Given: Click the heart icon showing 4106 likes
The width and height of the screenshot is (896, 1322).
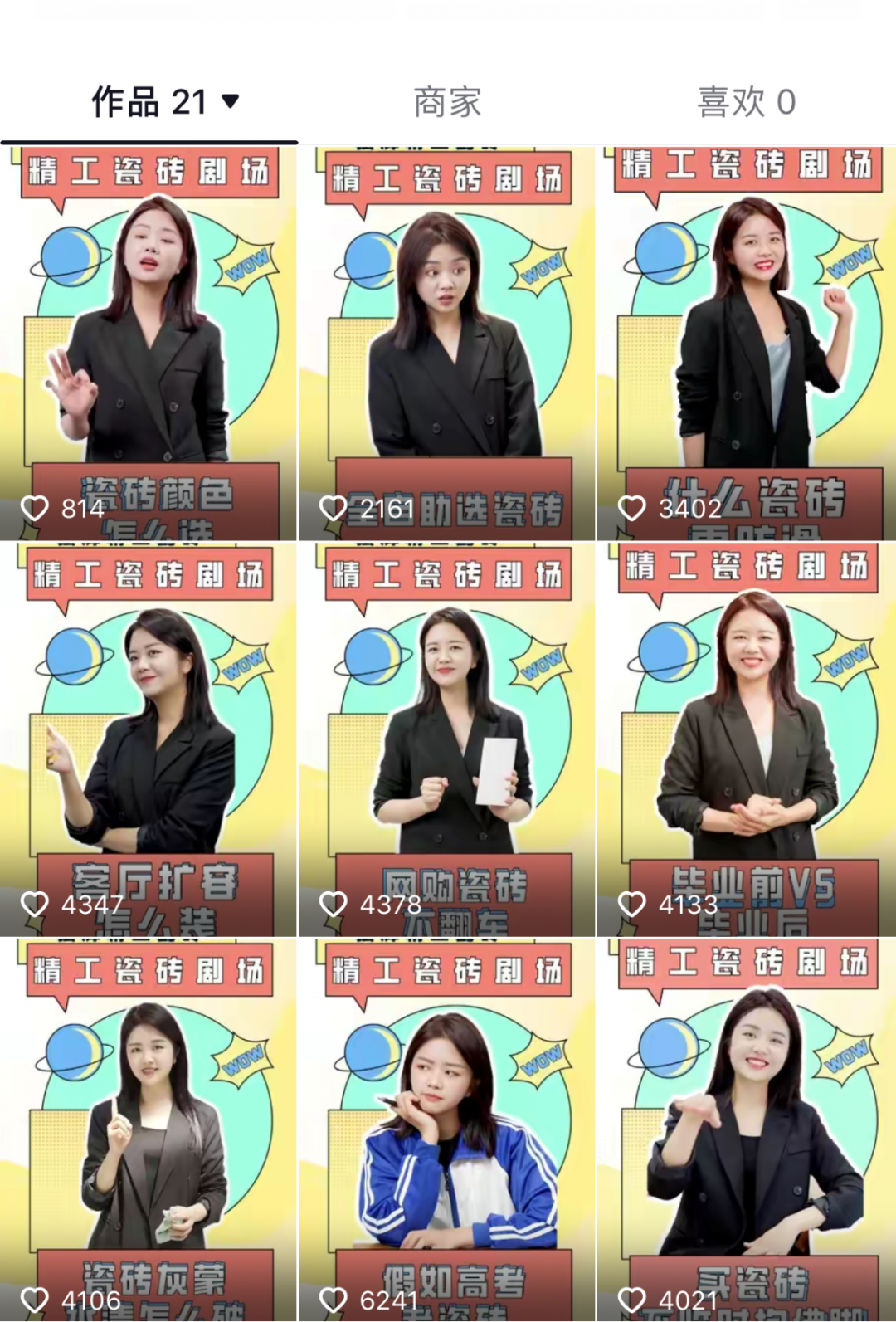Looking at the screenshot, I should point(33,1296).
